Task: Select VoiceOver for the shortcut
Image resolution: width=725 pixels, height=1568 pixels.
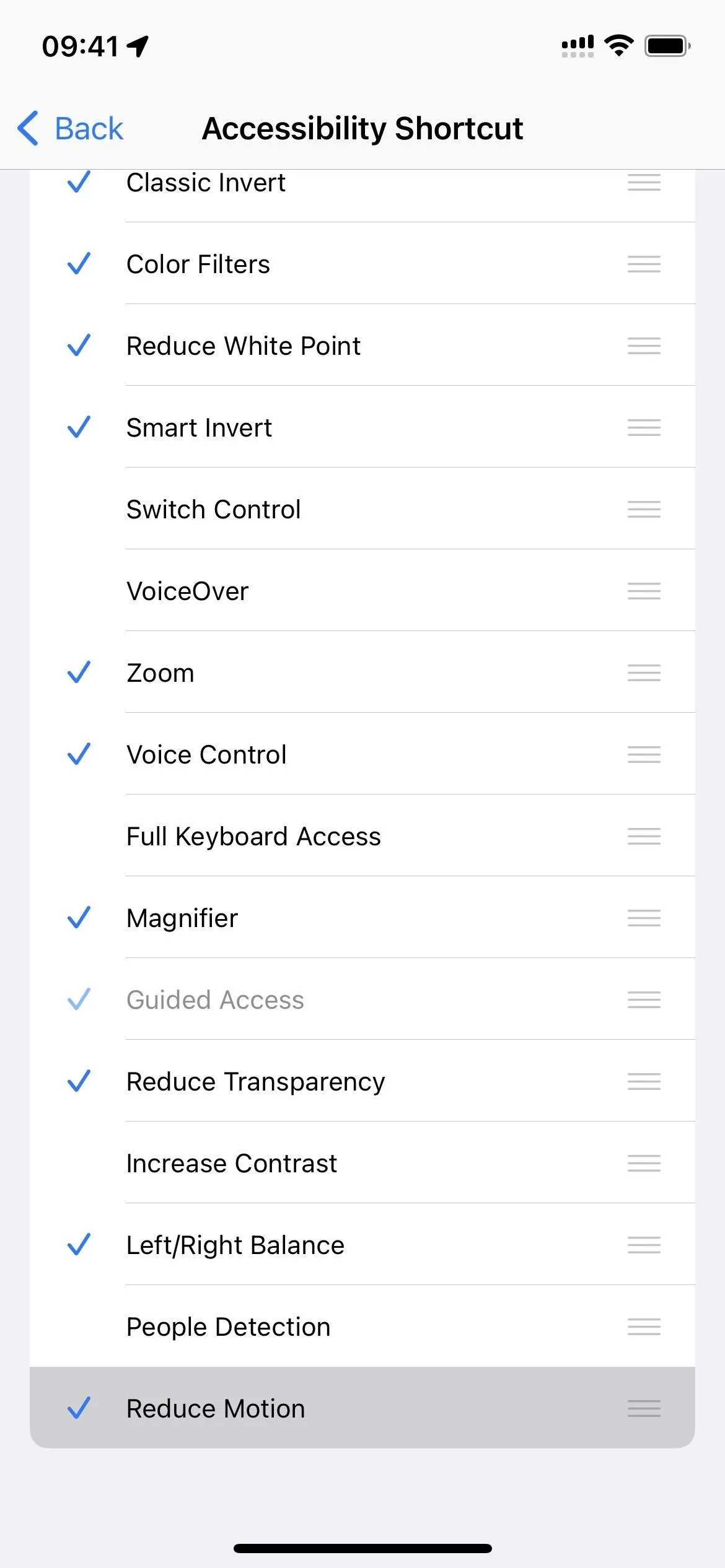Action: point(362,591)
